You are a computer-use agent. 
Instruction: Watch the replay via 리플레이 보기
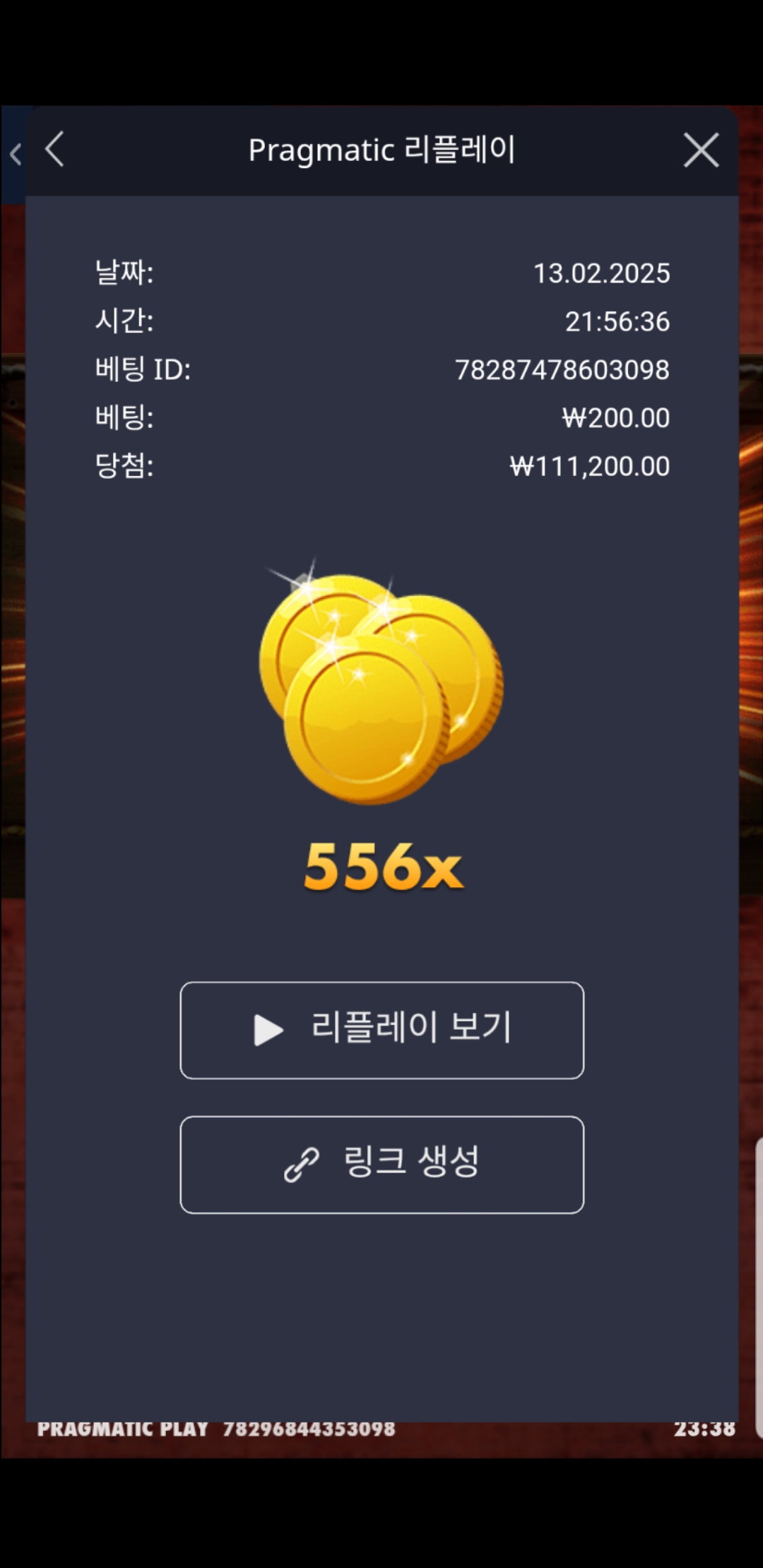tap(381, 1030)
